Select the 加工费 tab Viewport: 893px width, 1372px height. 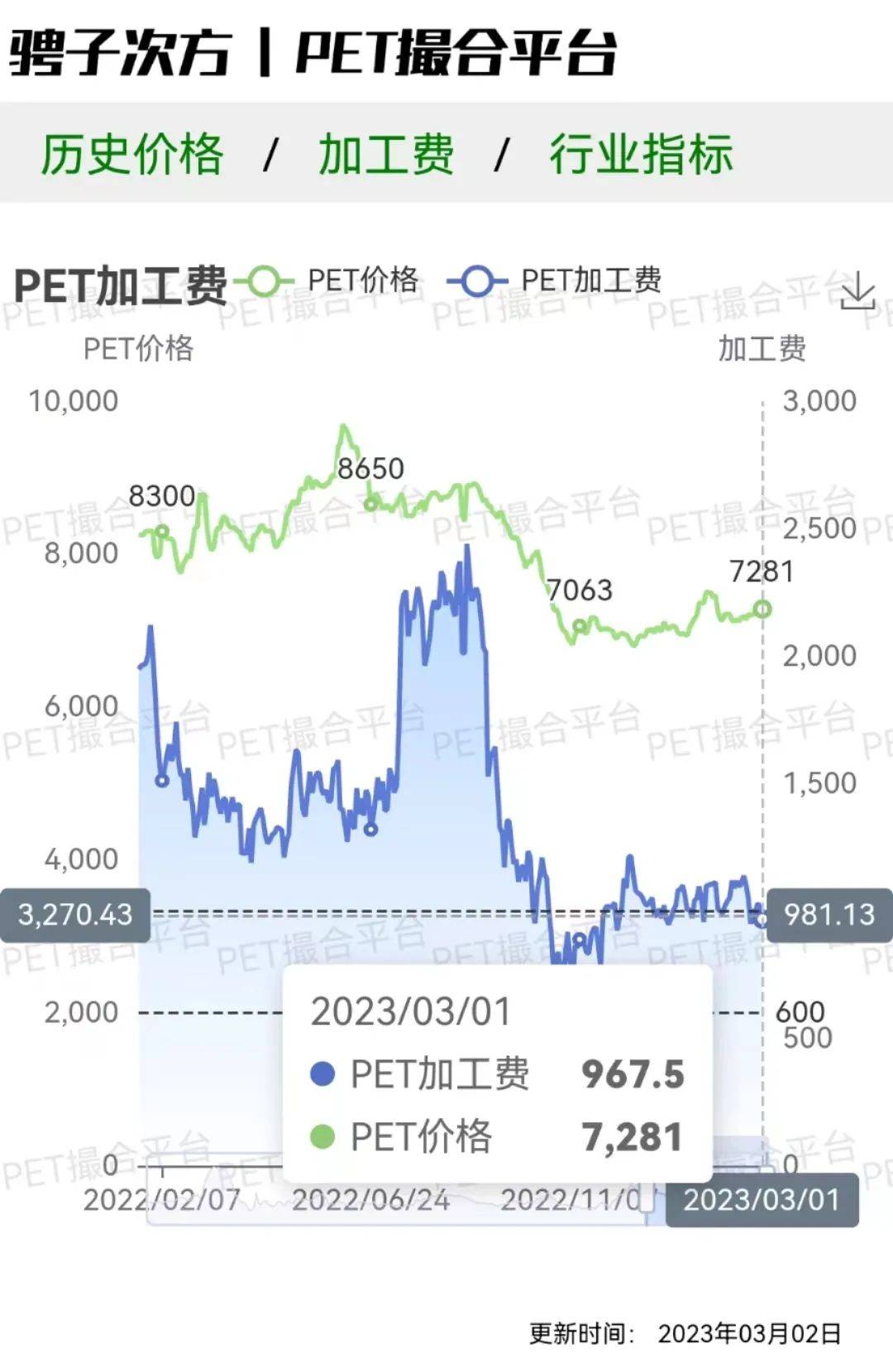click(x=386, y=155)
